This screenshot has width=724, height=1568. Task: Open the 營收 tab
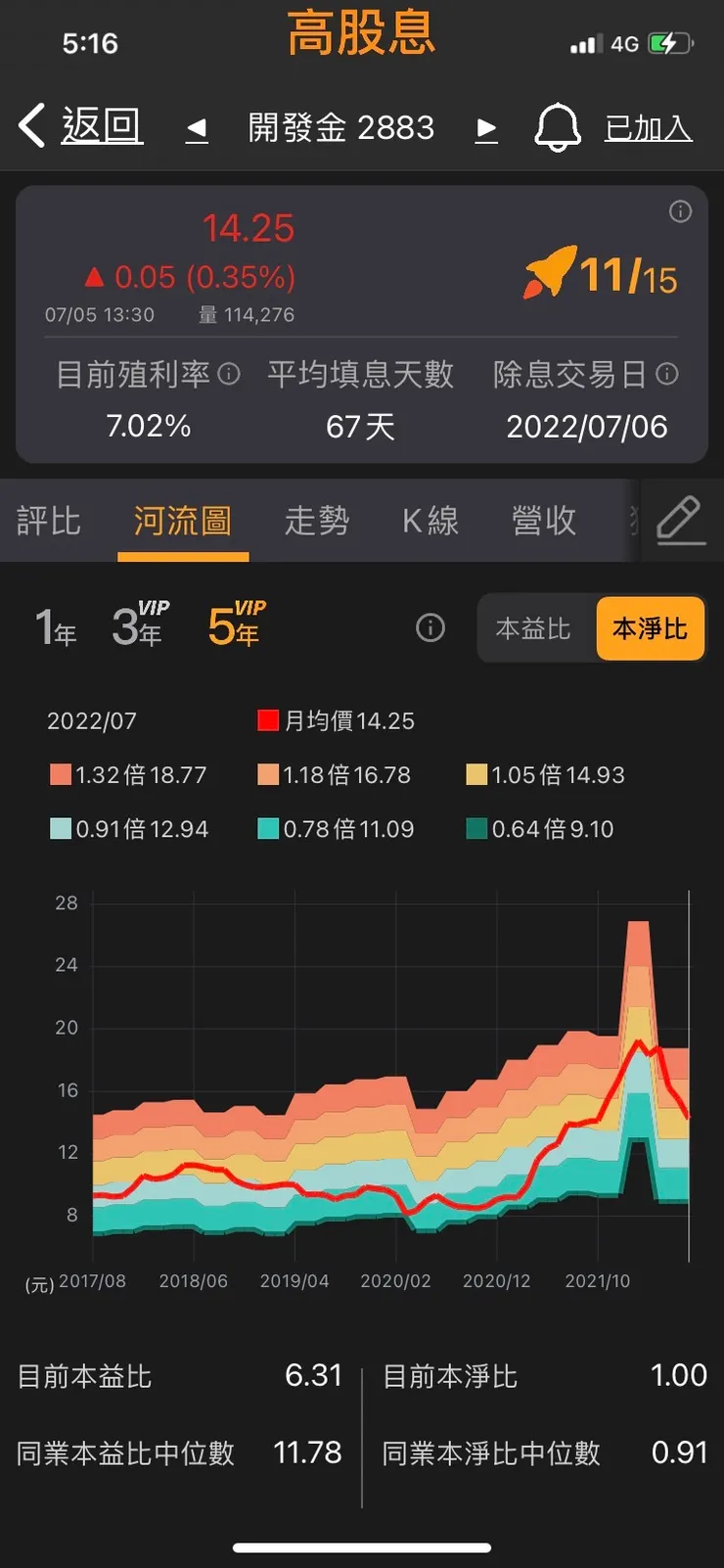(543, 521)
